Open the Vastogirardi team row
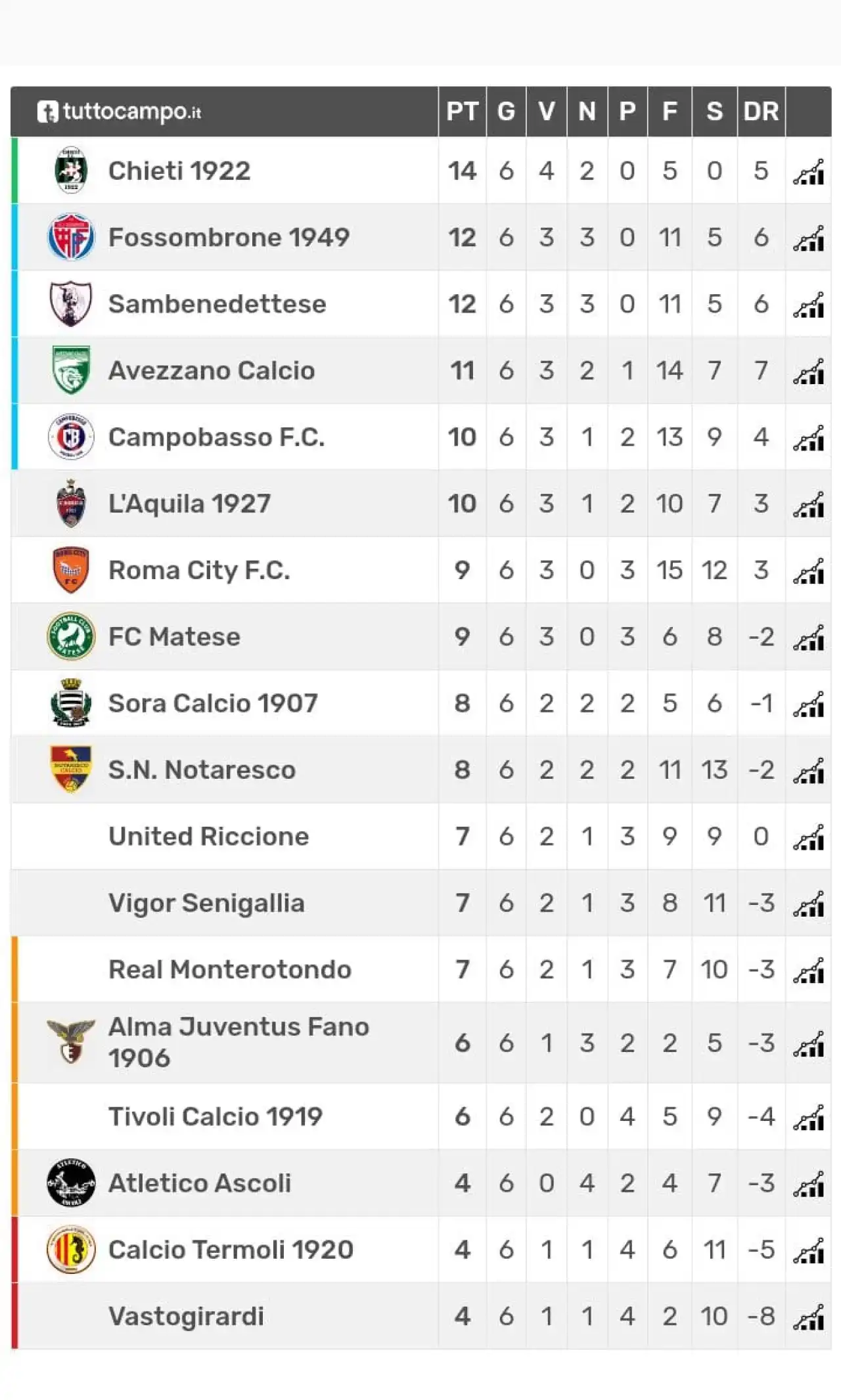The width and height of the screenshot is (841, 1400). pyautogui.click(x=421, y=1316)
